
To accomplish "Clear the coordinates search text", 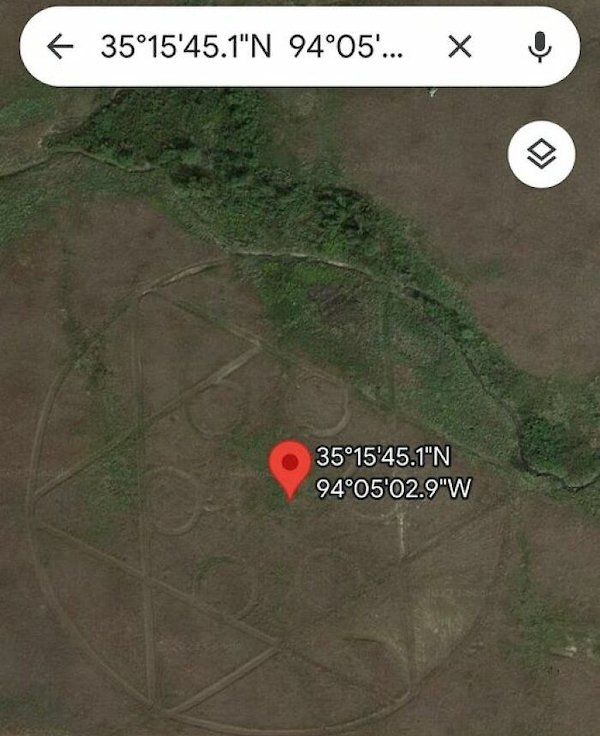I will point(459,47).
